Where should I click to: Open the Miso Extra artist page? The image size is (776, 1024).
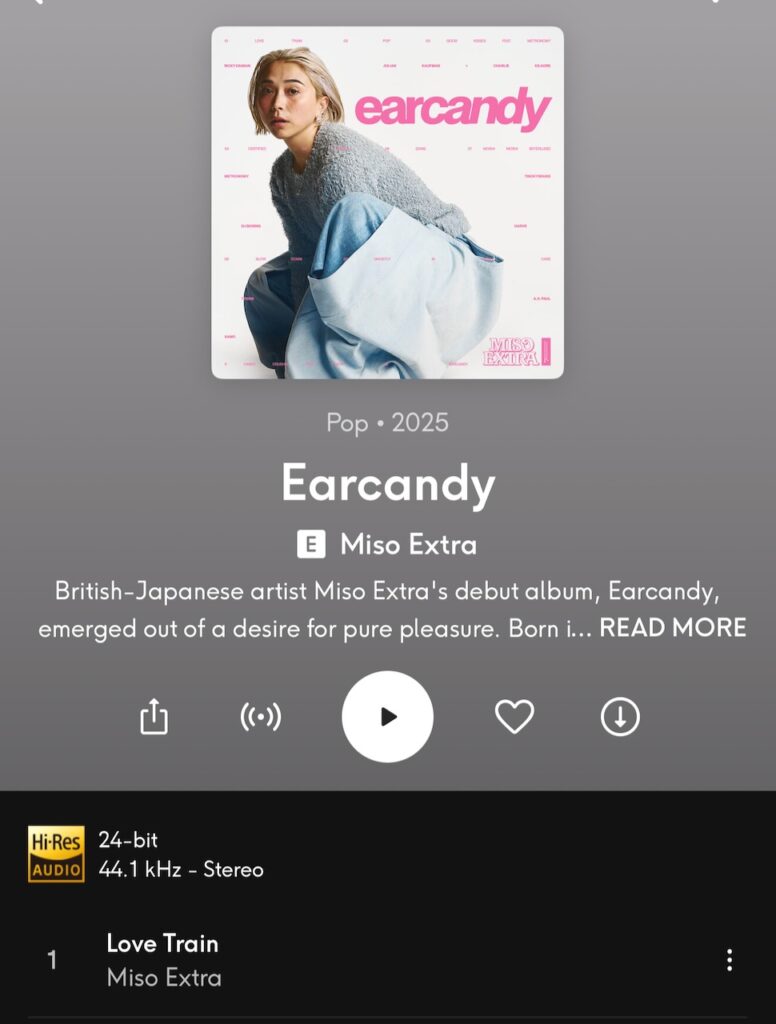pos(407,545)
